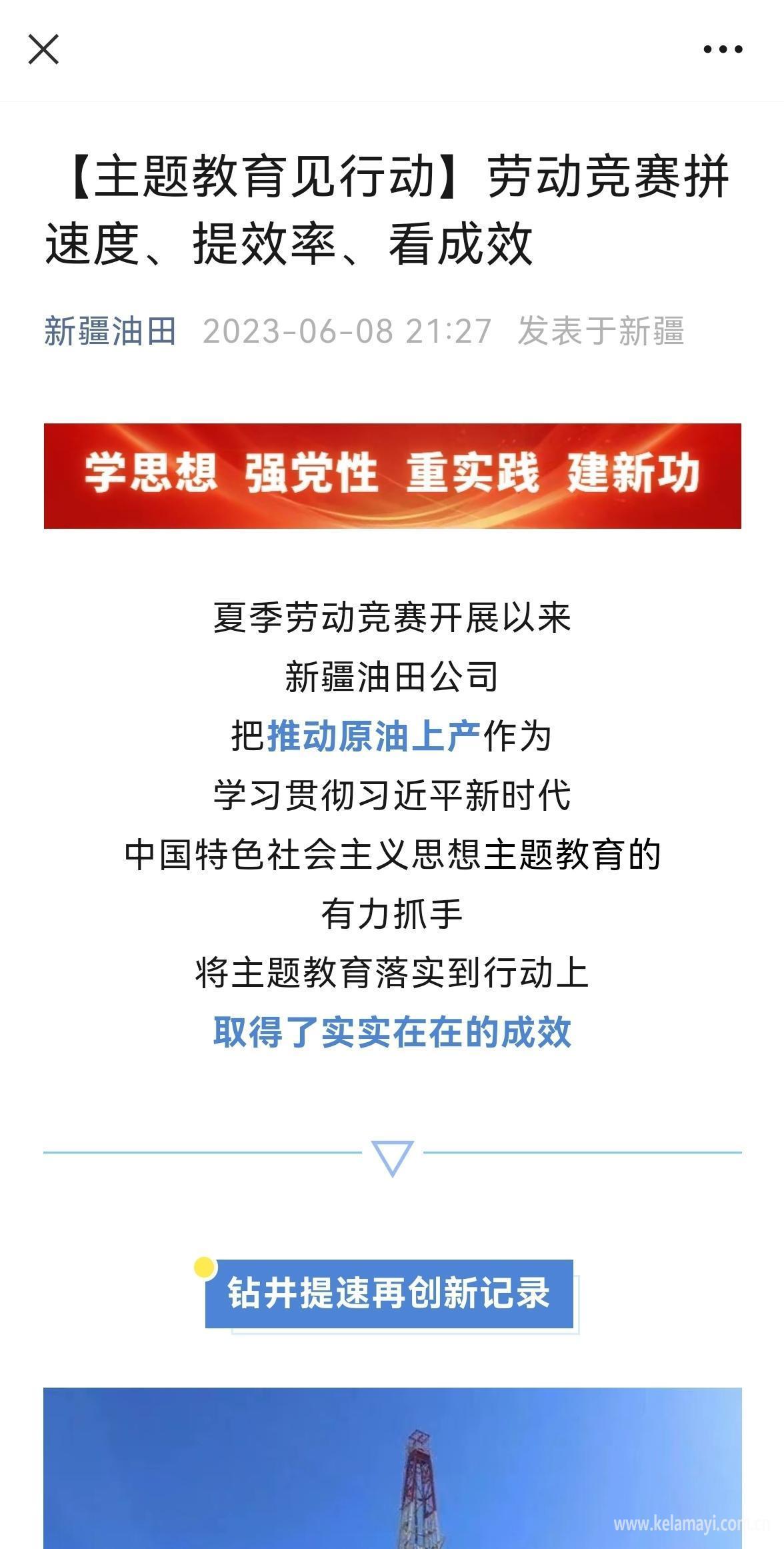
Task: Open the three-dot more options menu
Action: 723,49
